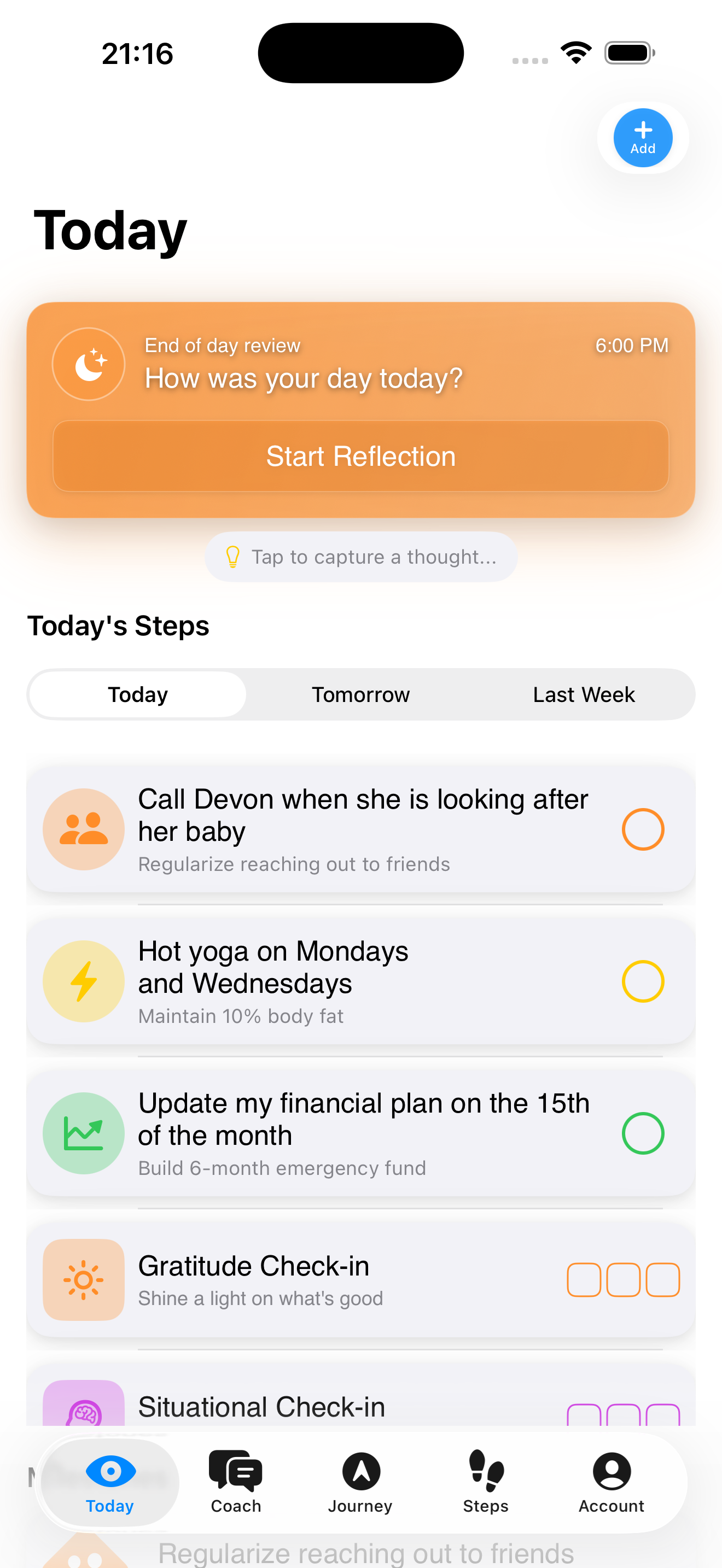Switch to the Steps tab

point(486,1482)
